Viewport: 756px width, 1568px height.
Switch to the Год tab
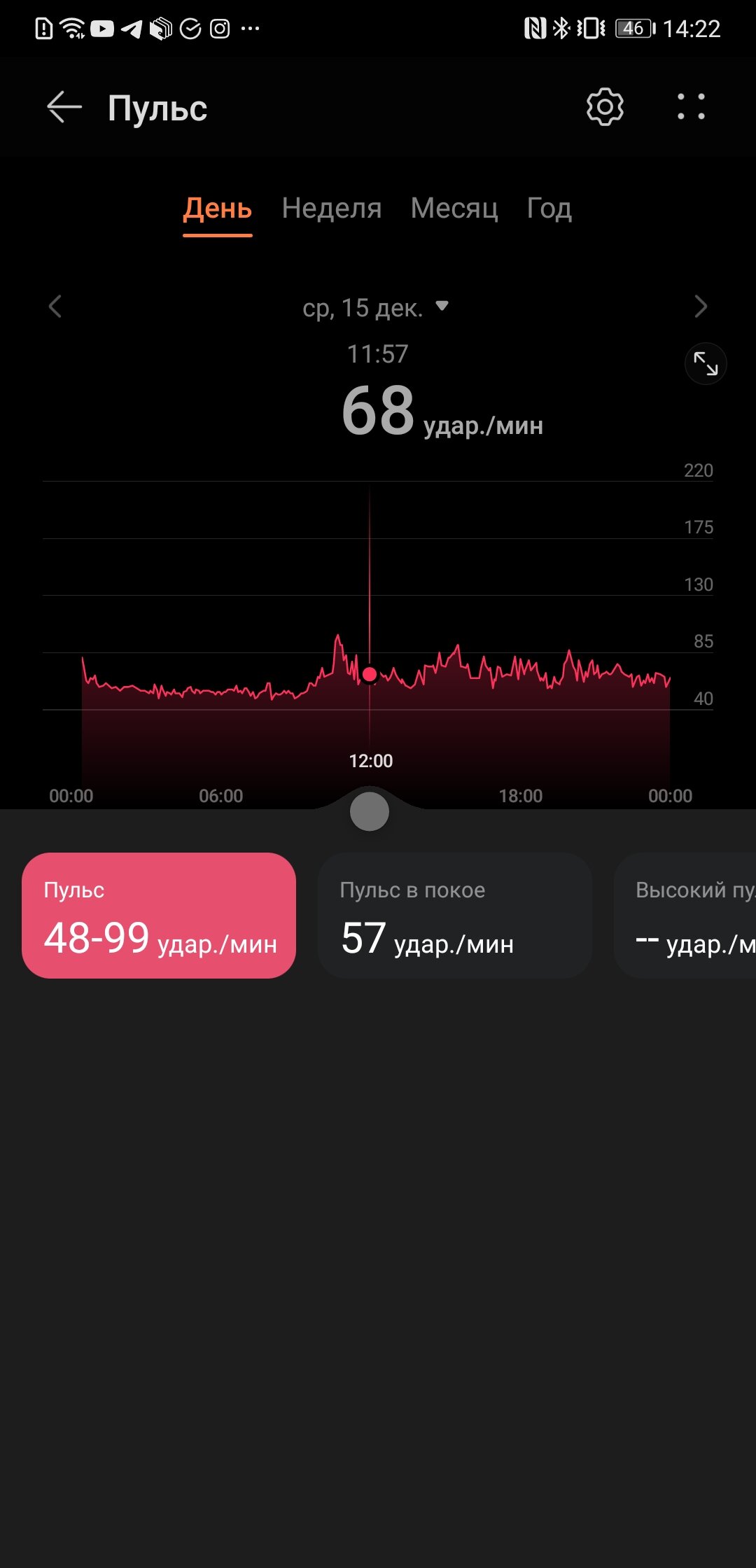549,209
